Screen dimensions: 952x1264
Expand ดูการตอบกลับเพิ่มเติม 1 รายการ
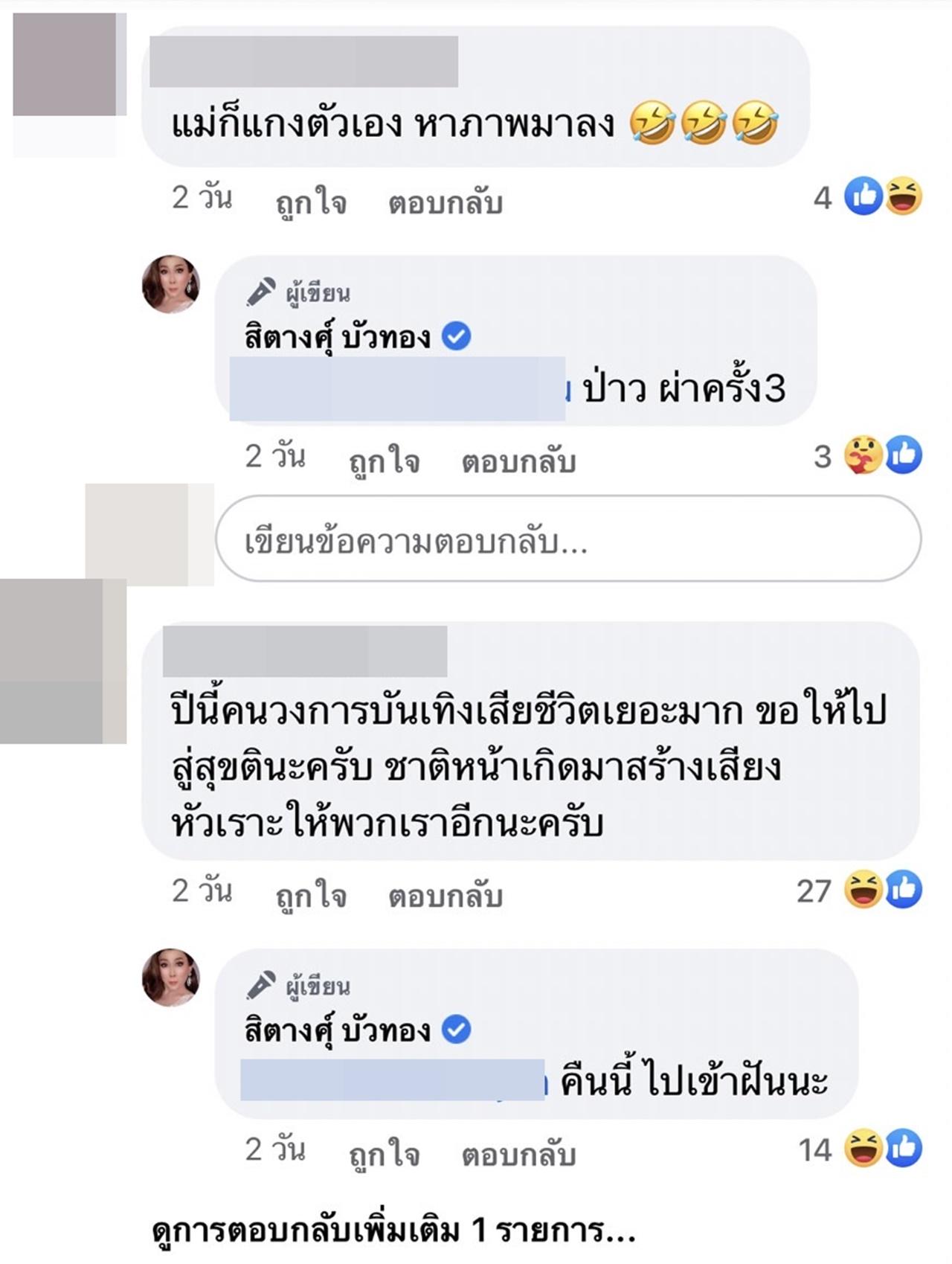(393, 1231)
